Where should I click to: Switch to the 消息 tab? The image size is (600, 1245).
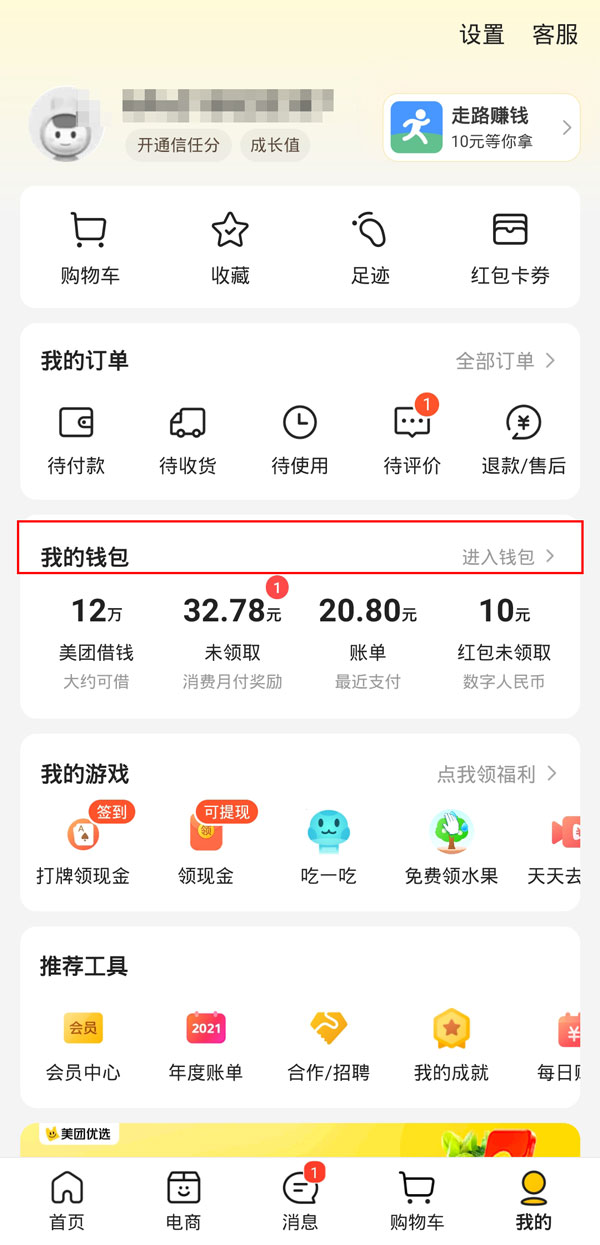coord(300,1200)
